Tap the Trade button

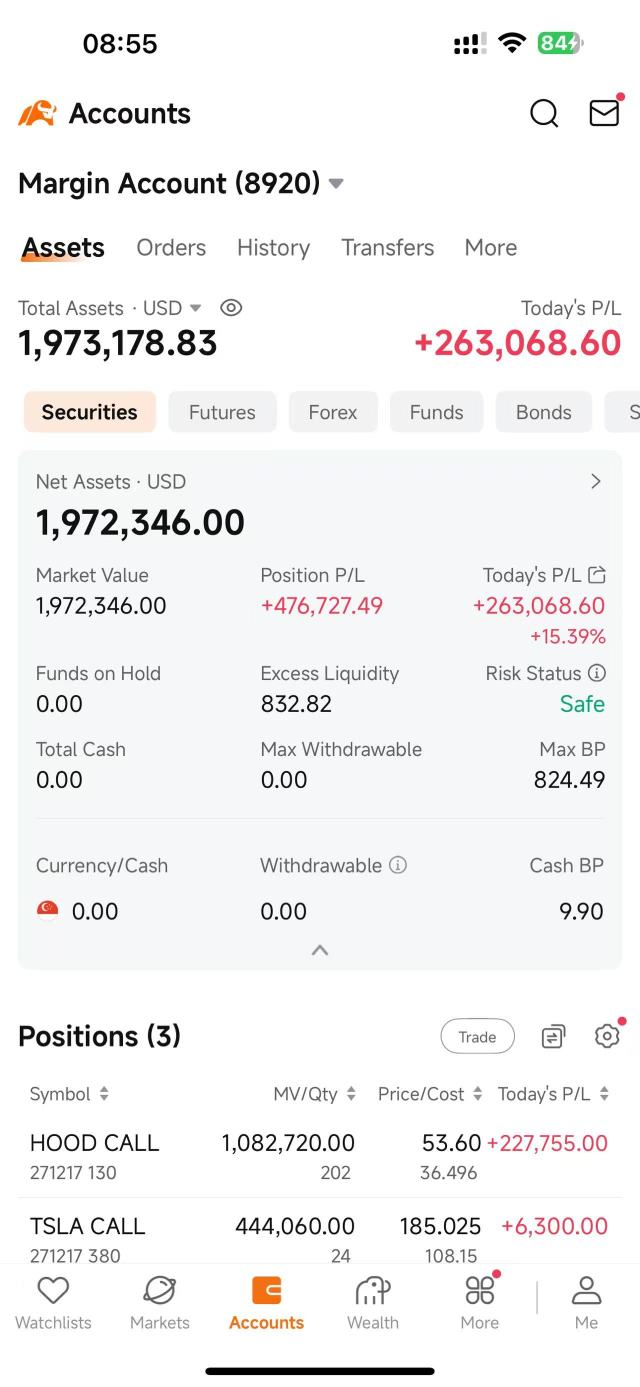tap(477, 1037)
